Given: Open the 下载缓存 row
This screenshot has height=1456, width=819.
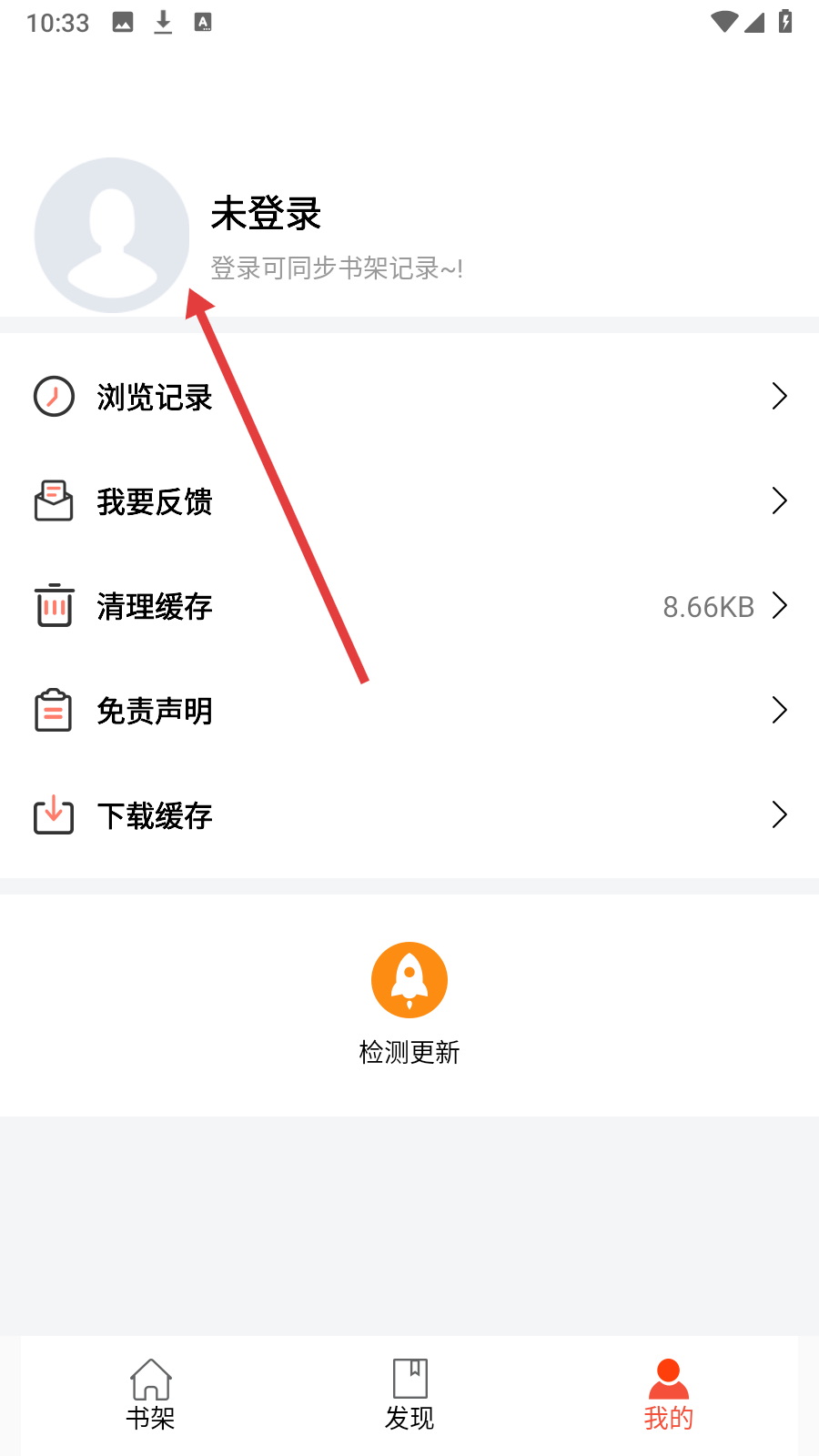Looking at the screenshot, I should click(x=155, y=815).
